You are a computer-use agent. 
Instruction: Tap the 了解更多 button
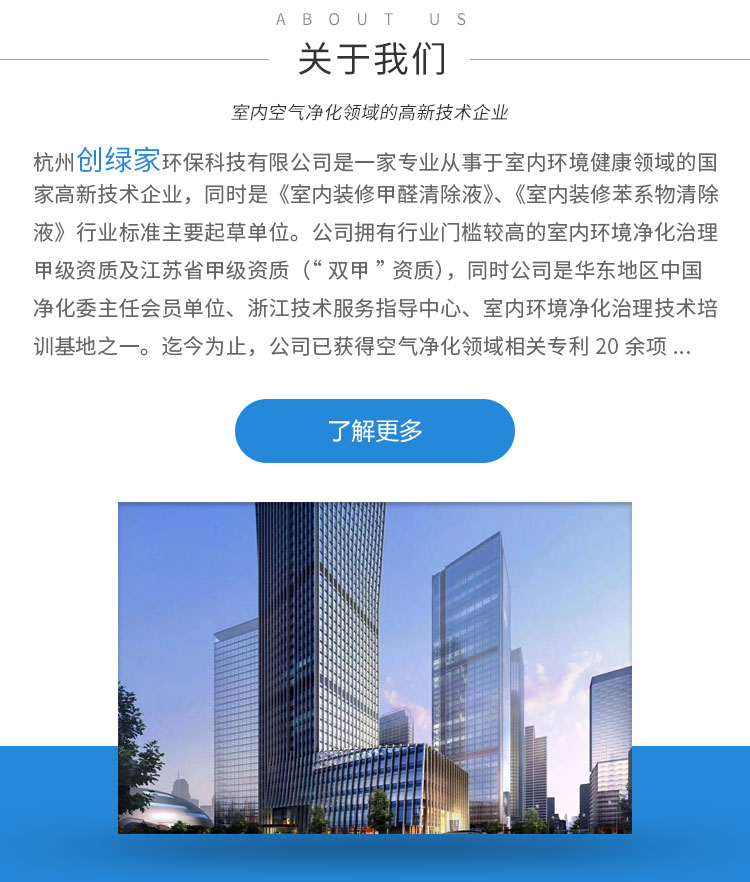(375, 431)
